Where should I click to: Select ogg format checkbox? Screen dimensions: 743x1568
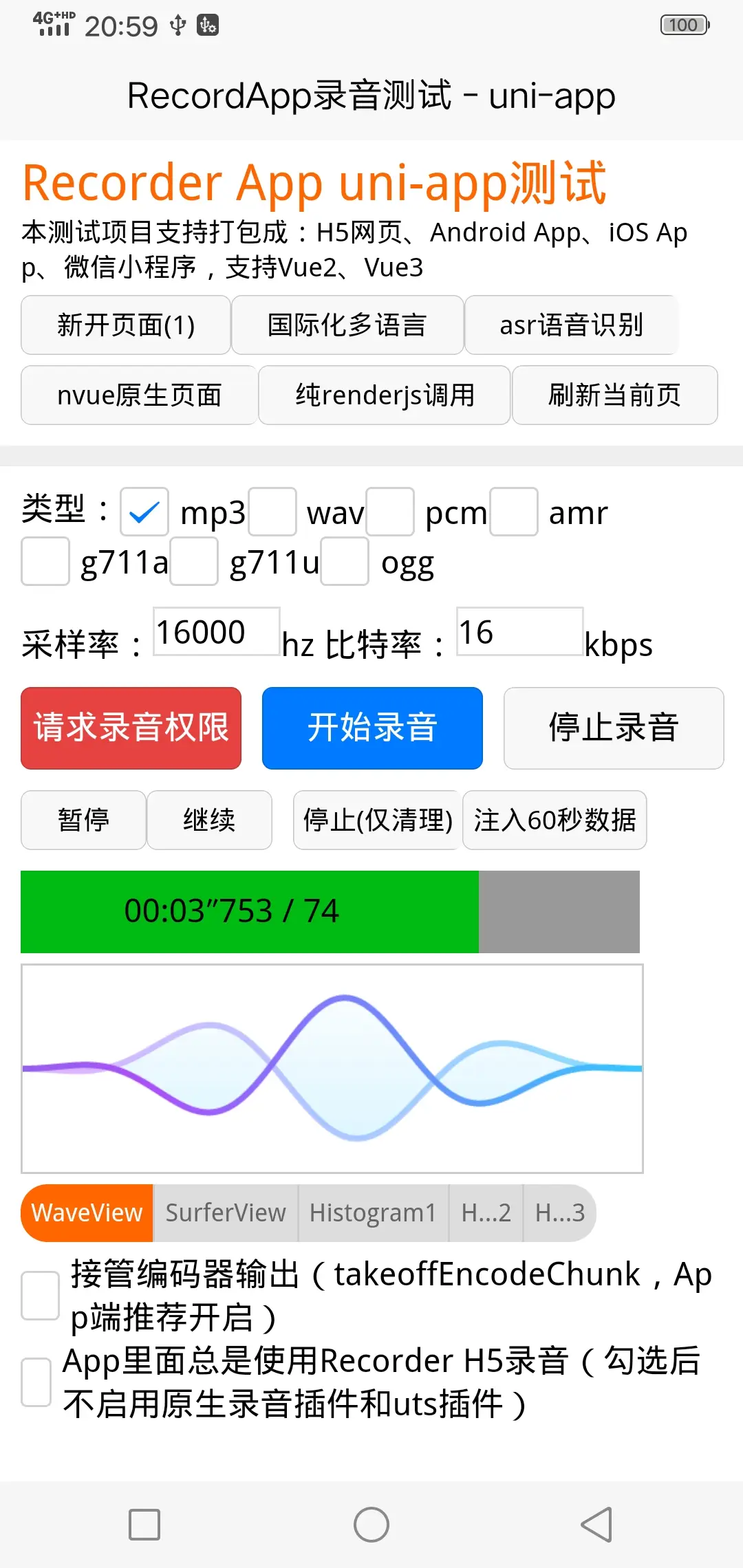coord(345,561)
